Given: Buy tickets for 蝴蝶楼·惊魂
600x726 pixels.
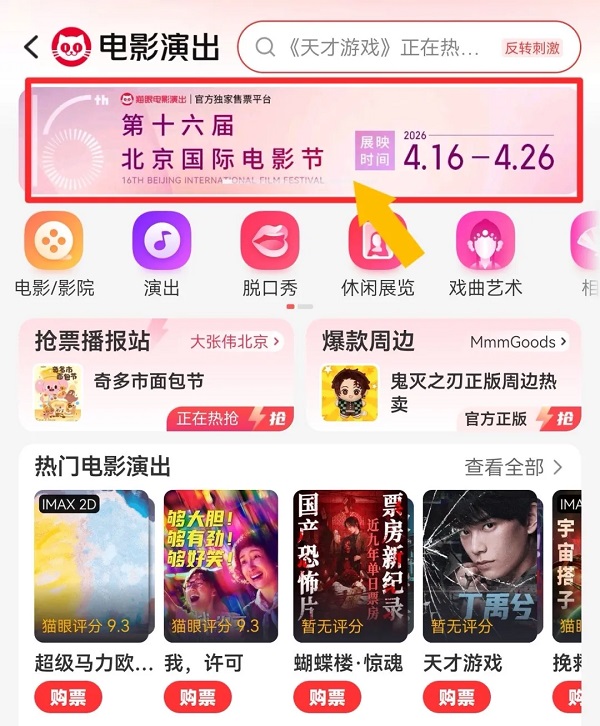Looking at the screenshot, I should [x=327, y=697].
